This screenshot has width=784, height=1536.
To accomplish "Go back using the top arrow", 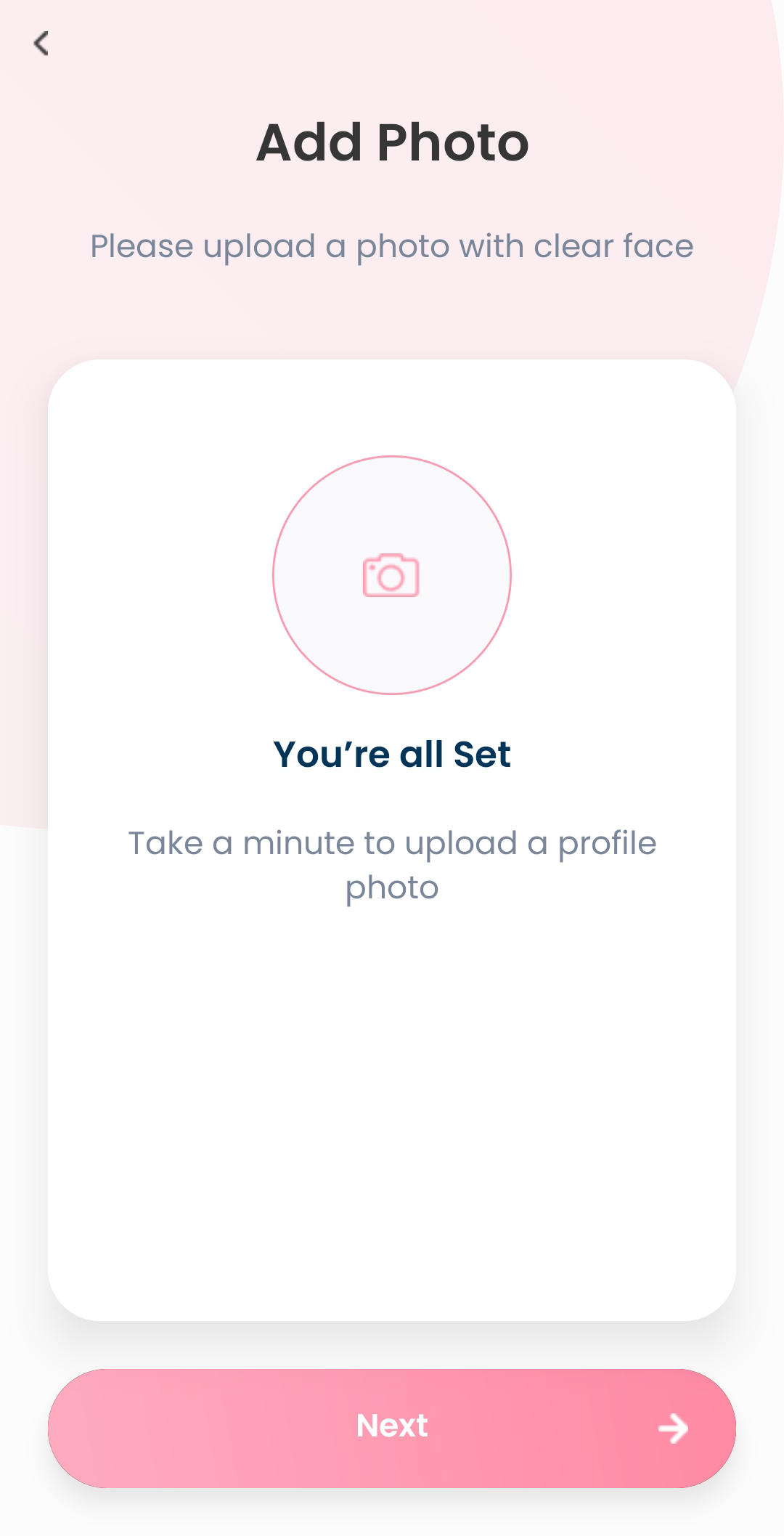I will click(x=41, y=44).
